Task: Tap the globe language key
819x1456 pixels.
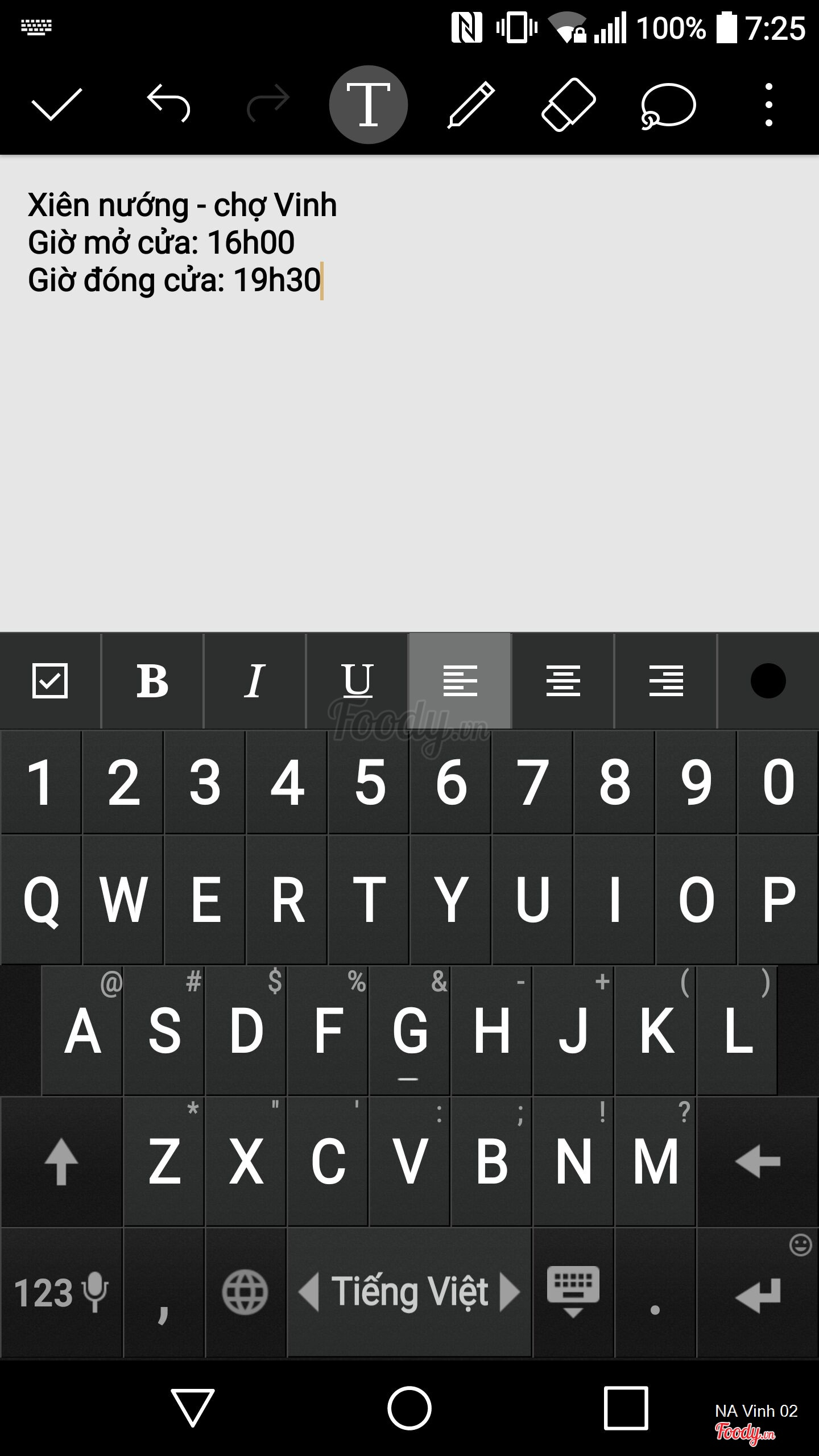Action: [x=245, y=1292]
